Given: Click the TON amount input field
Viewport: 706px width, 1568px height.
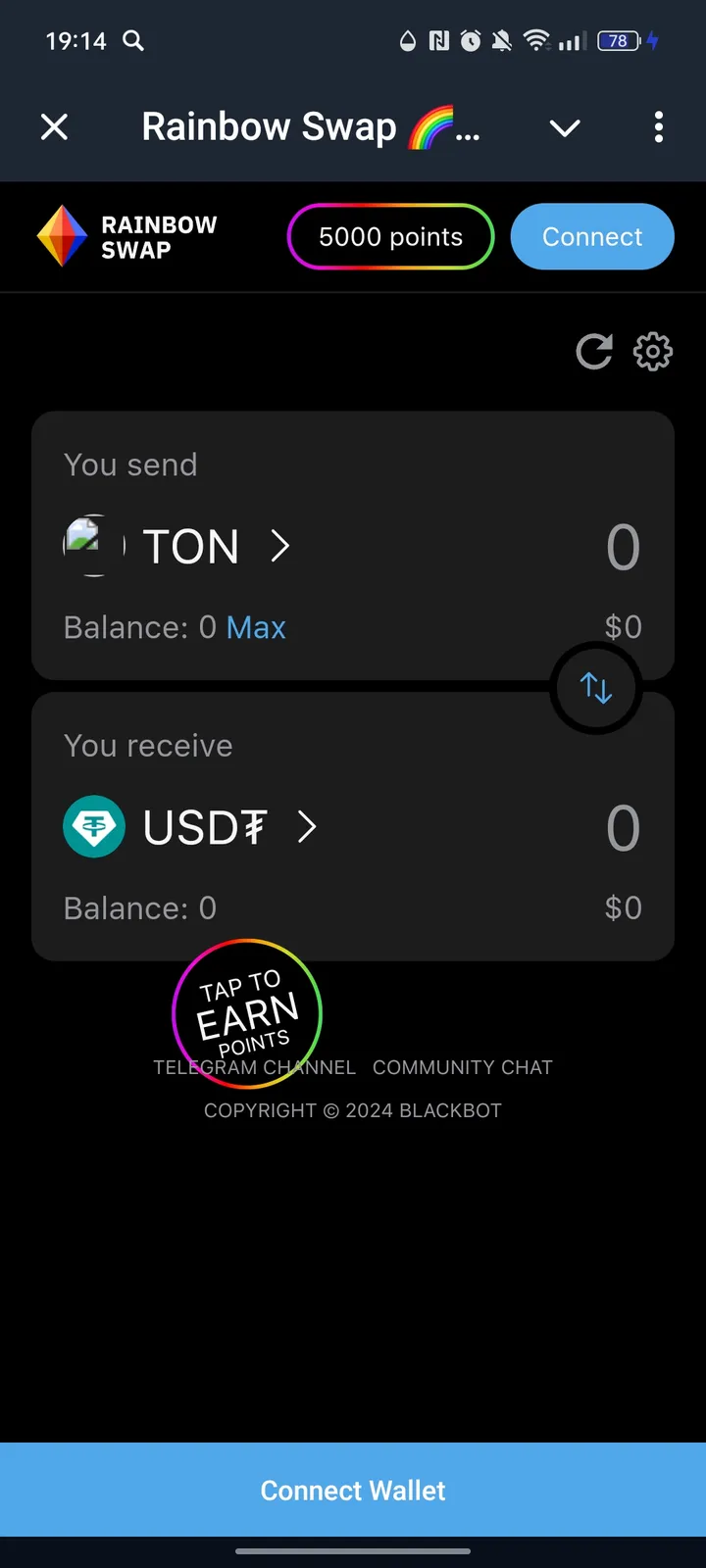Looking at the screenshot, I should [624, 546].
